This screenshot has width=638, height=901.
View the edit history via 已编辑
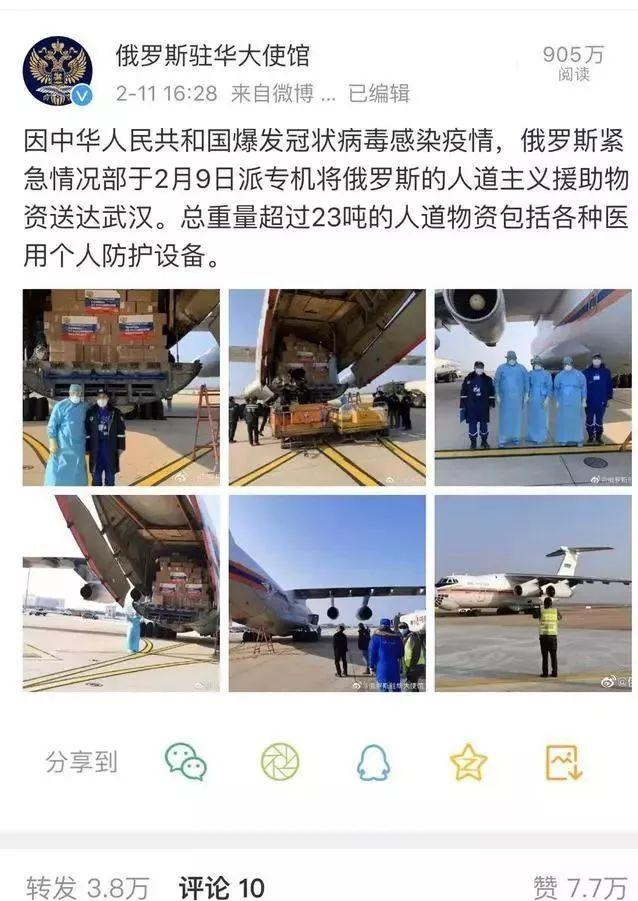pyautogui.click(x=378, y=94)
